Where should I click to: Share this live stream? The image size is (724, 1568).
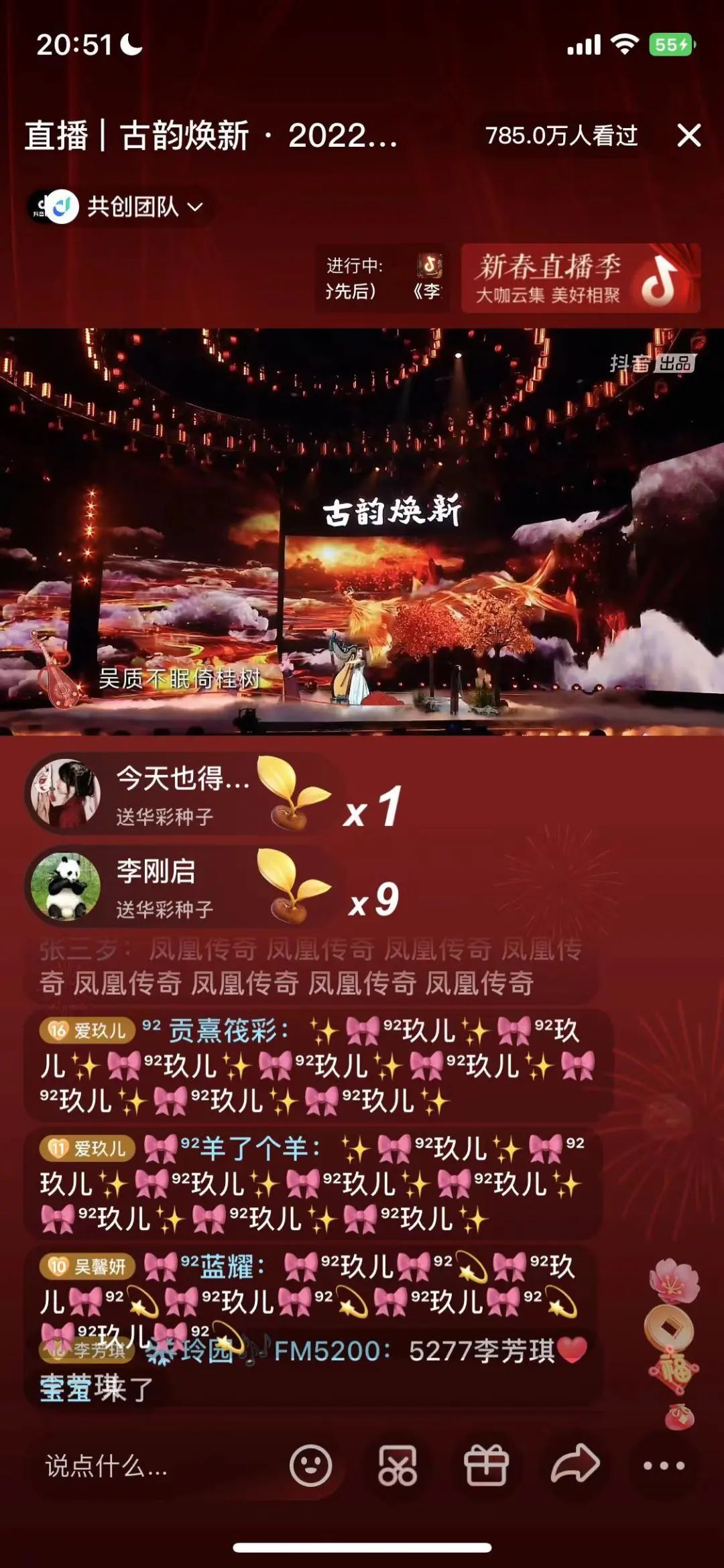point(575,1464)
